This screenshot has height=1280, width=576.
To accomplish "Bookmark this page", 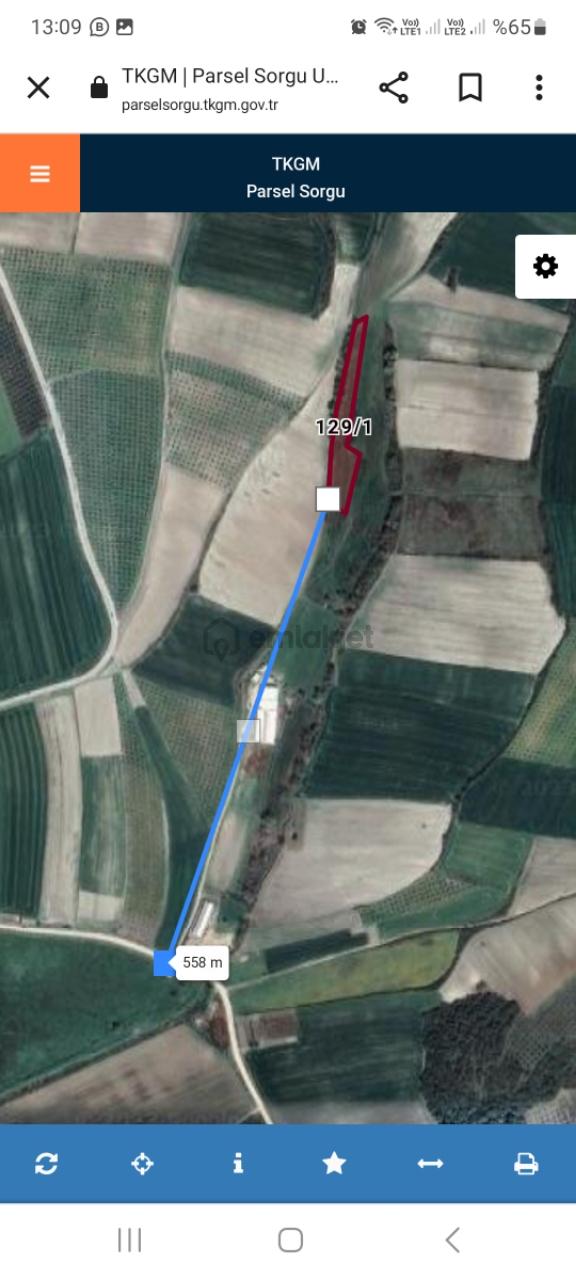I will point(470,88).
